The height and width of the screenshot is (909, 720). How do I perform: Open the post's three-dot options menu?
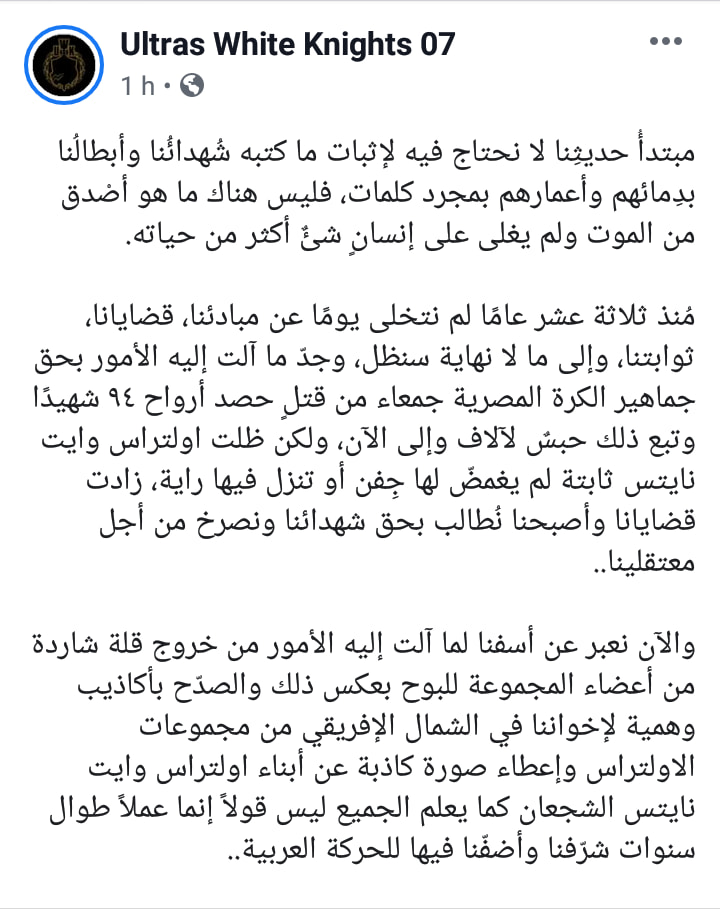point(666,41)
